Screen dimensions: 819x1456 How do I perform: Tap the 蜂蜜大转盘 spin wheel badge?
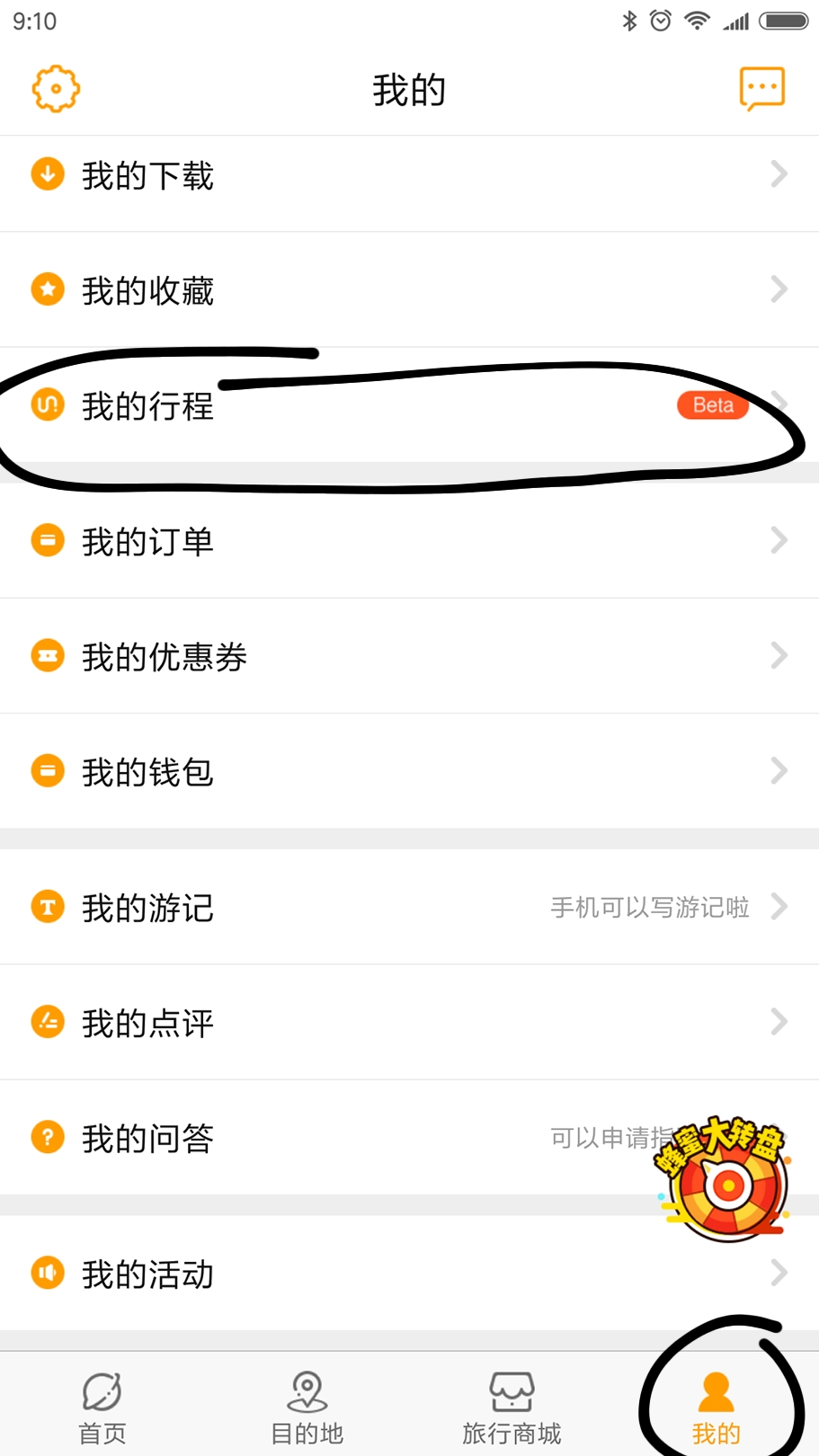point(726,1179)
